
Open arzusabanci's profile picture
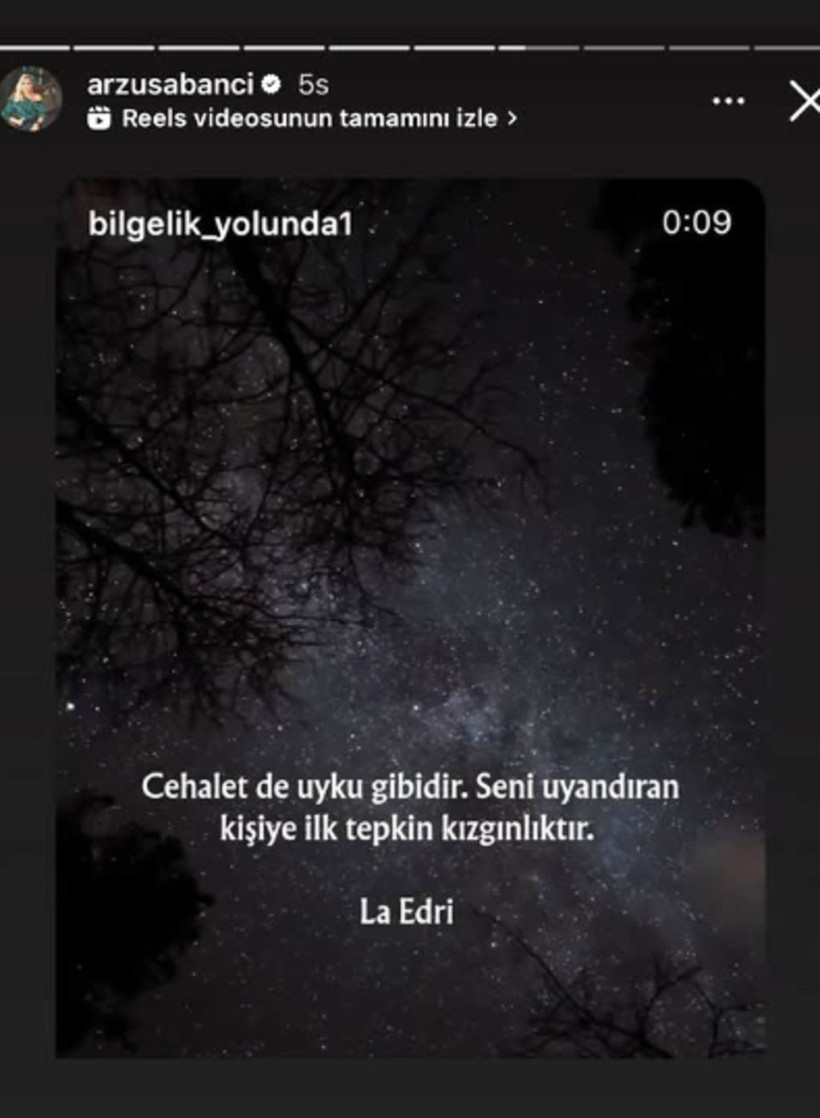coord(30,98)
